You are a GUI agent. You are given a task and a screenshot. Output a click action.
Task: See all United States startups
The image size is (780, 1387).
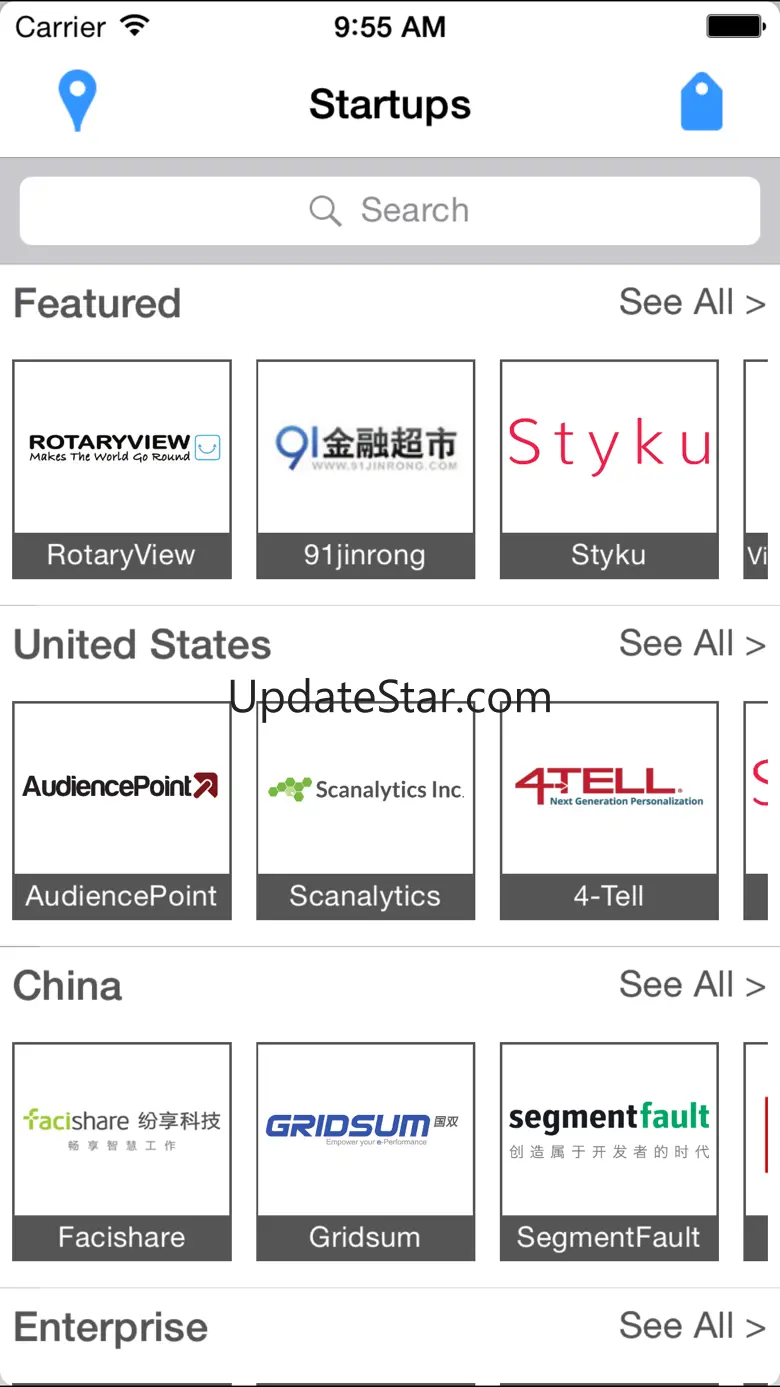[x=691, y=643]
